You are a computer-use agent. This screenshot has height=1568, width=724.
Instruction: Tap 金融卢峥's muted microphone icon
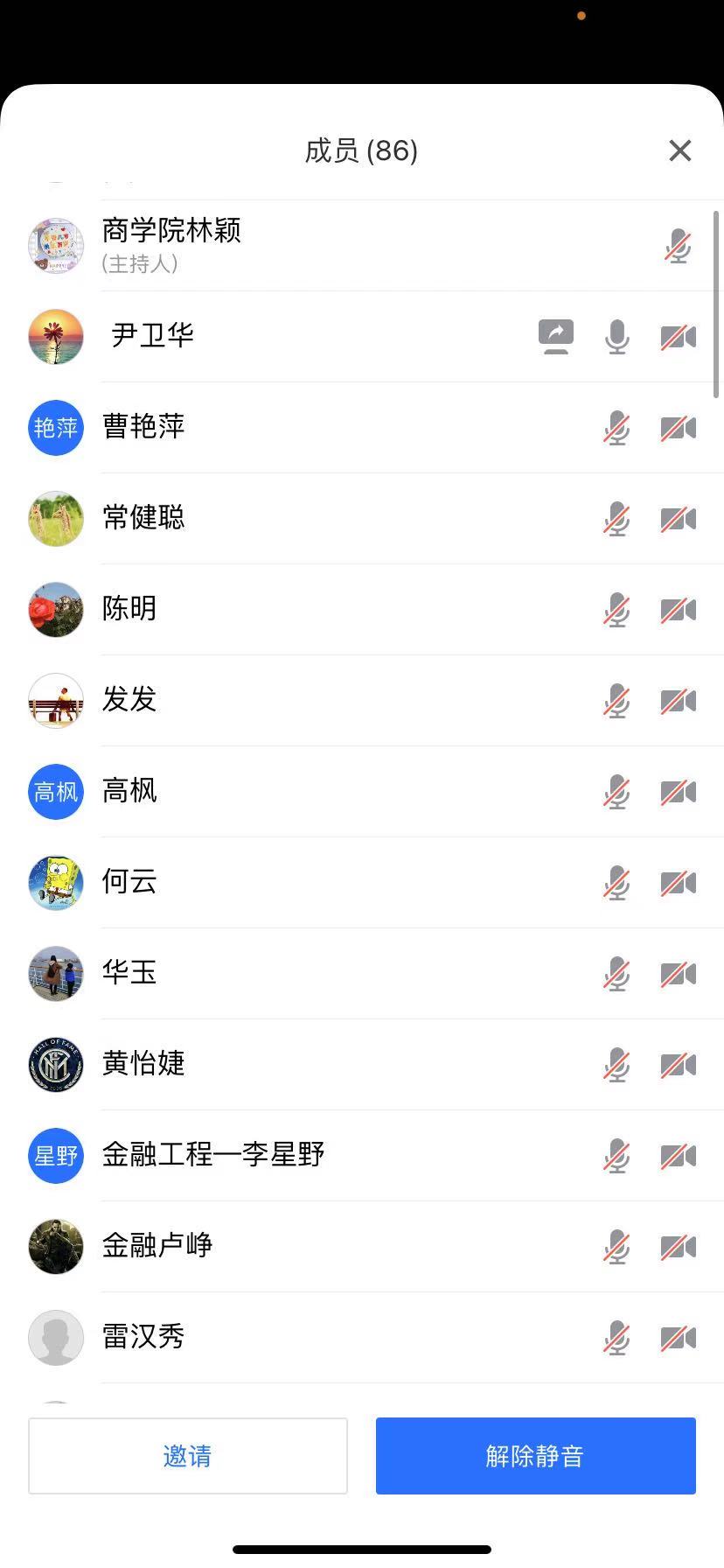616,1247
